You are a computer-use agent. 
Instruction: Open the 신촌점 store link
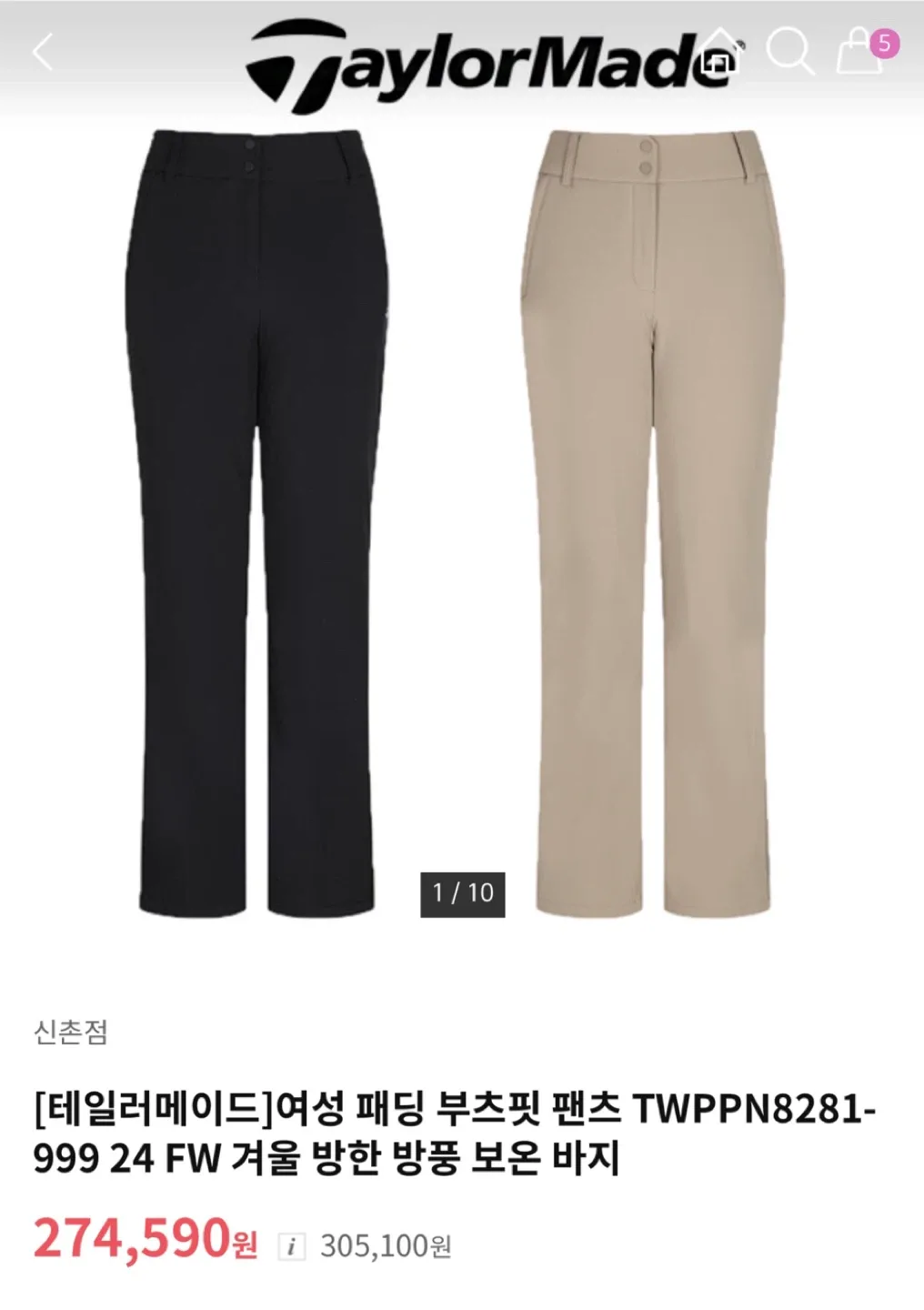coord(71,1032)
